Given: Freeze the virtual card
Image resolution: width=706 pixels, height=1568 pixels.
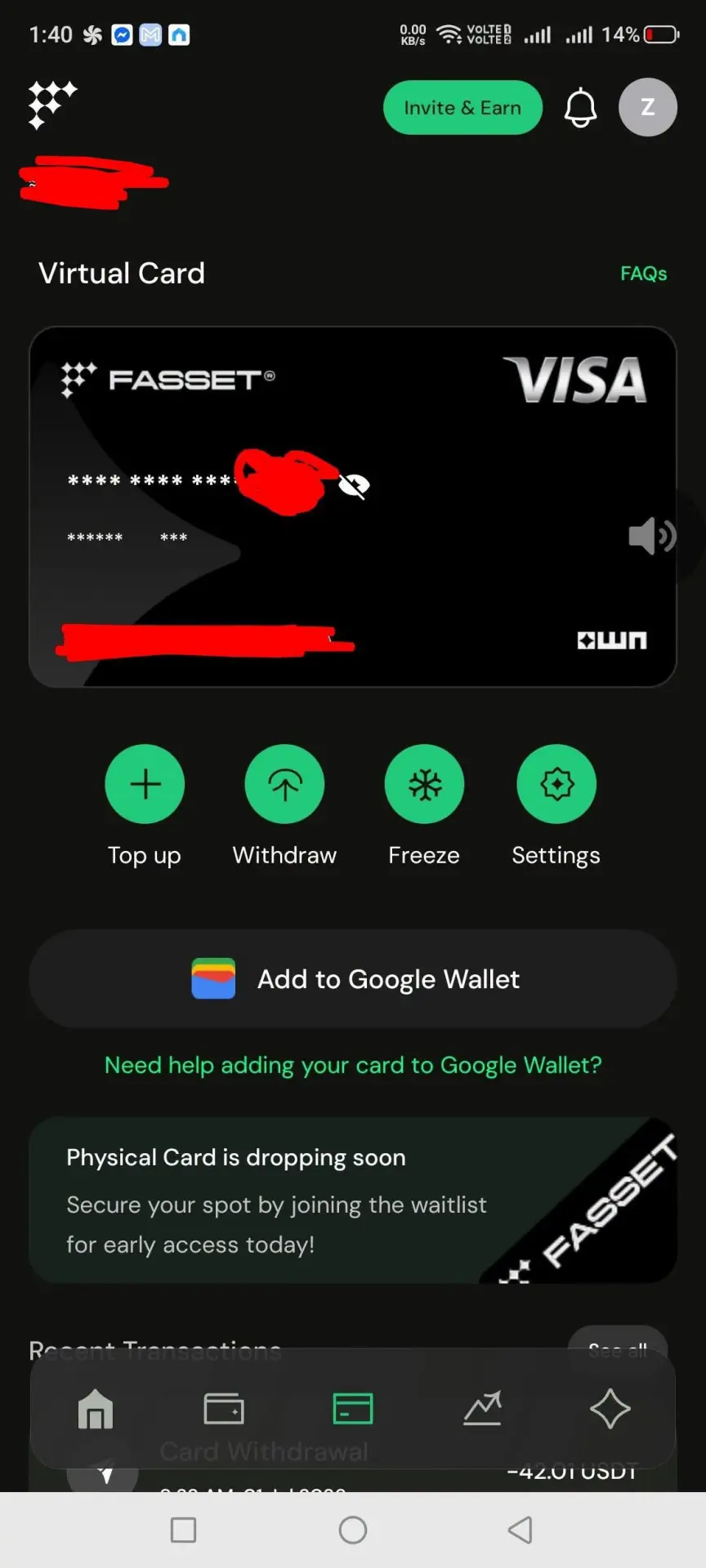Looking at the screenshot, I should click(424, 784).
